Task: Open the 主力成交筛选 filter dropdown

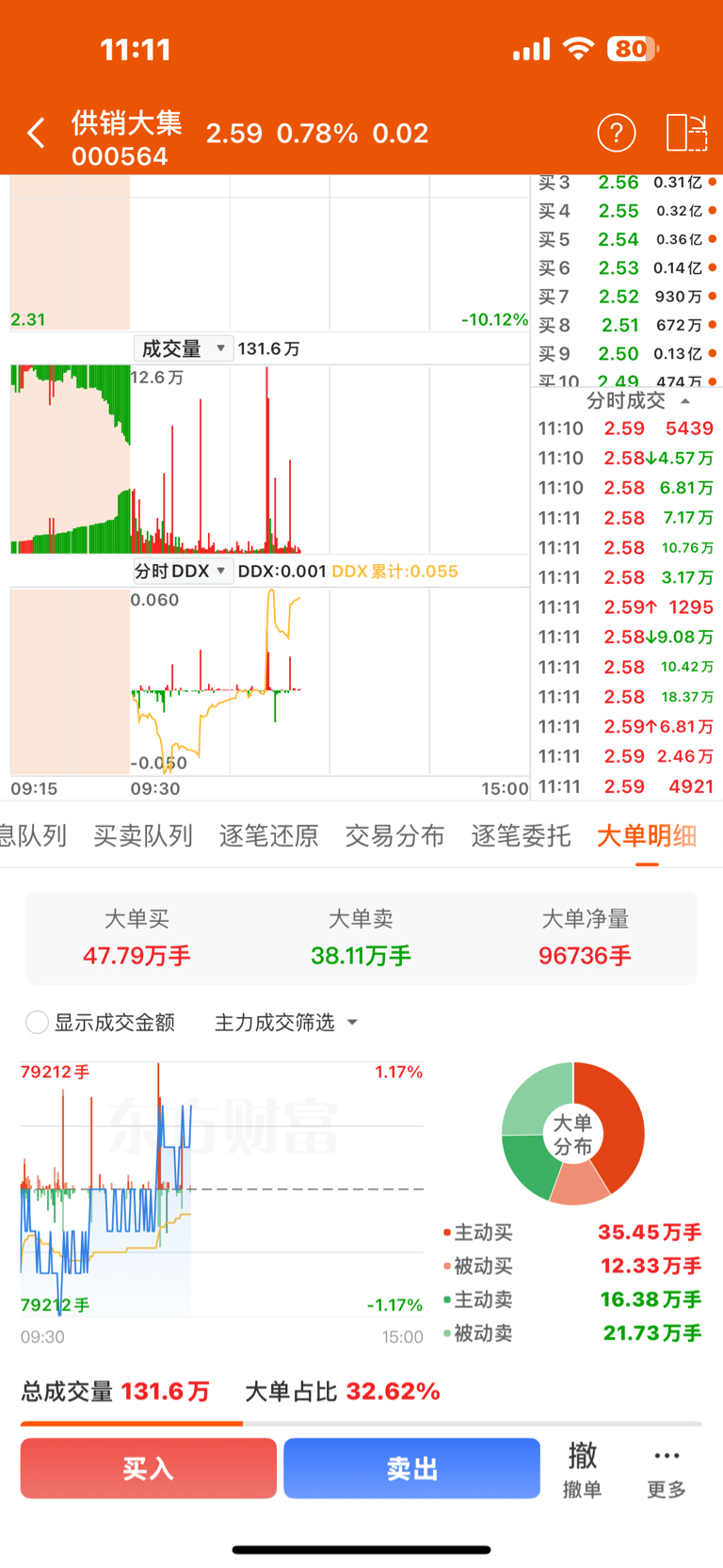Action: click(286, 1022)
